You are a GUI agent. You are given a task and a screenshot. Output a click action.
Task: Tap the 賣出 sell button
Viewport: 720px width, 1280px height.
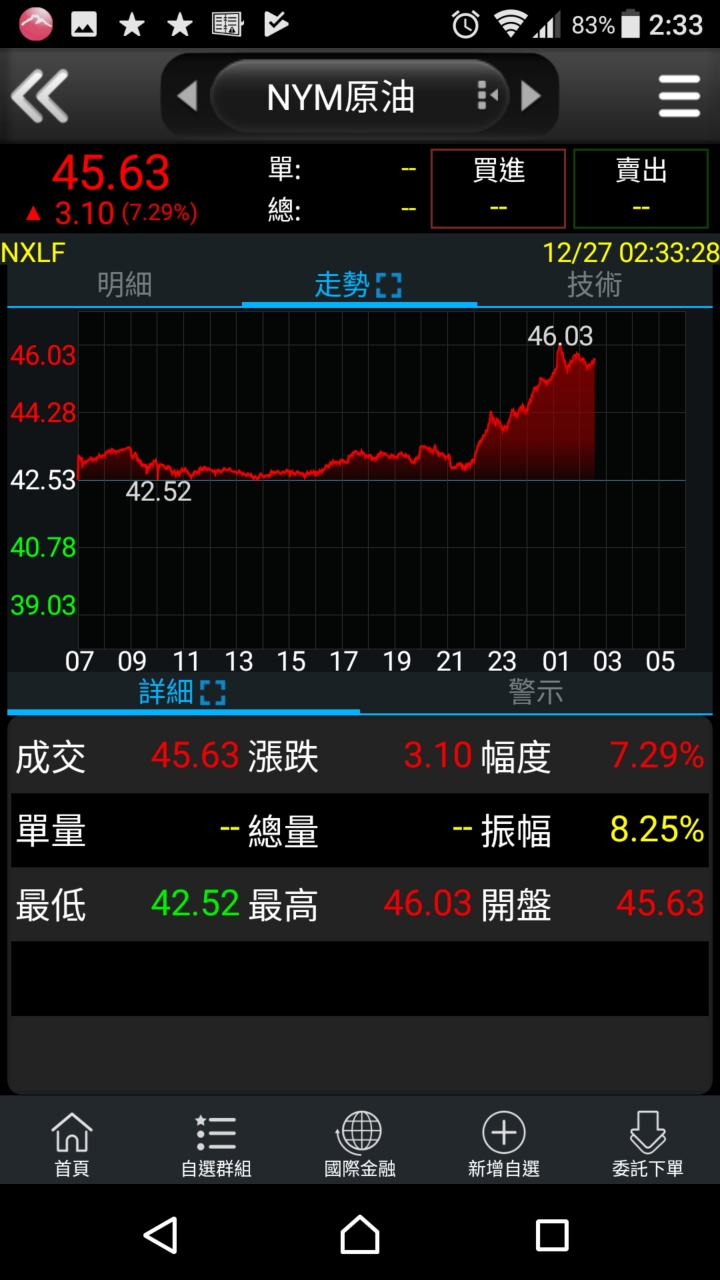pos(641,189)
